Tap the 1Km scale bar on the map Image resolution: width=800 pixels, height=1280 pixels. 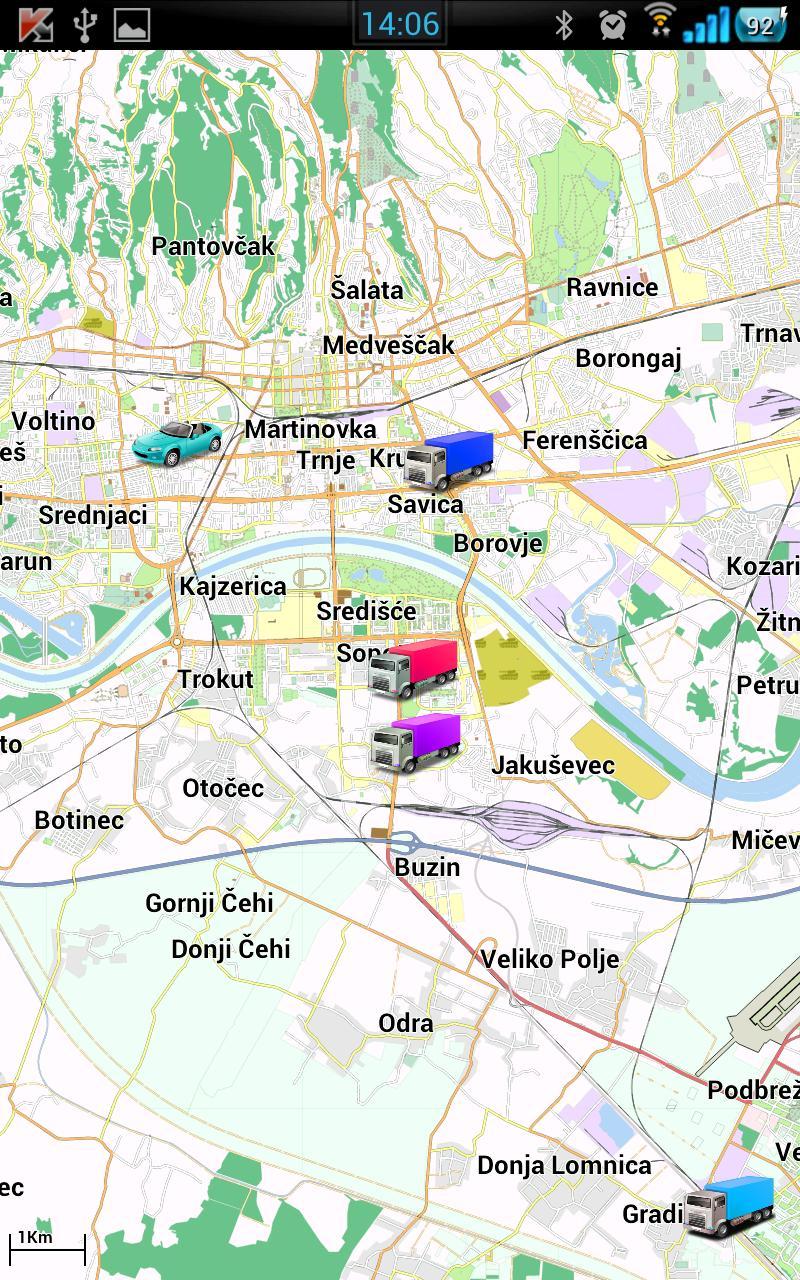(x=47, y=1246)
